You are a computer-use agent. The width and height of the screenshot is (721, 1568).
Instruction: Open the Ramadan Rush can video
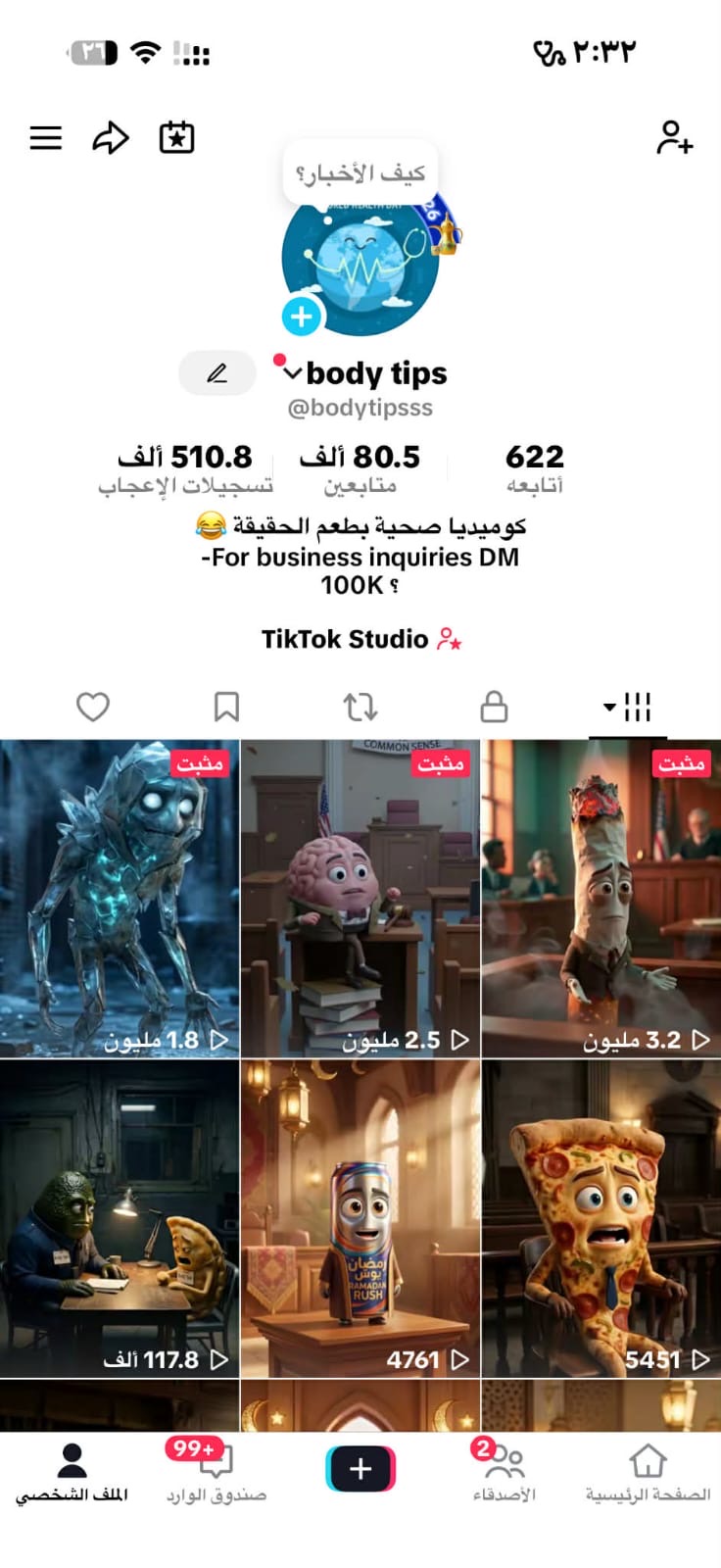(x=360, y=1218)
